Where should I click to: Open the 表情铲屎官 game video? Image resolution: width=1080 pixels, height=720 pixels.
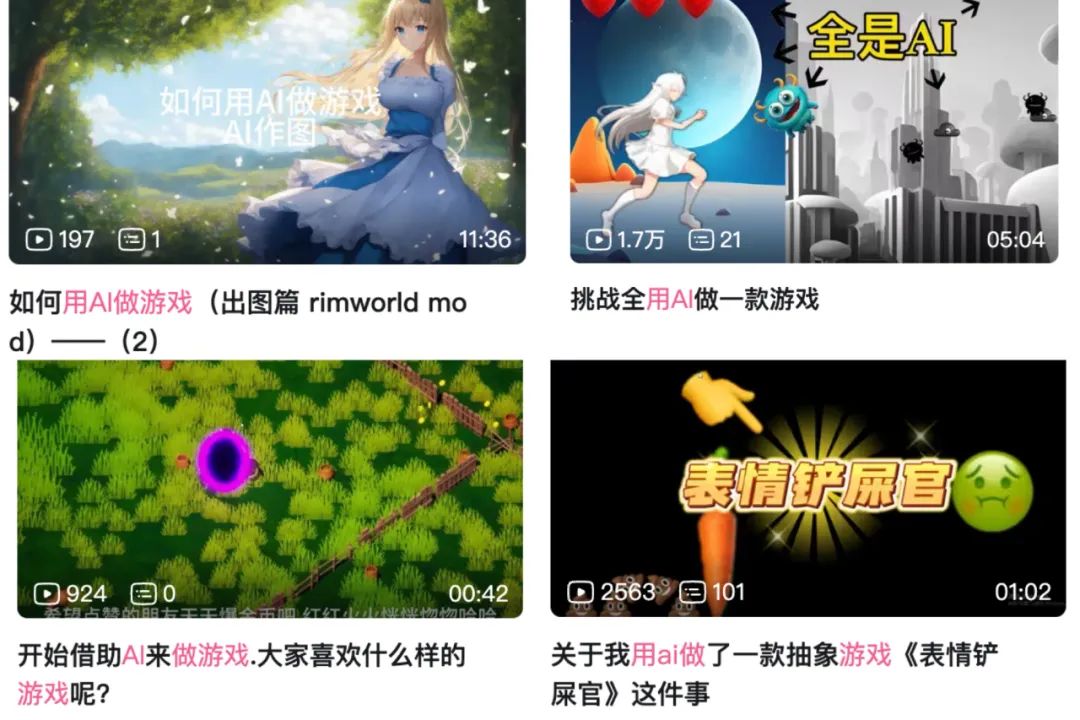[808, 488]
